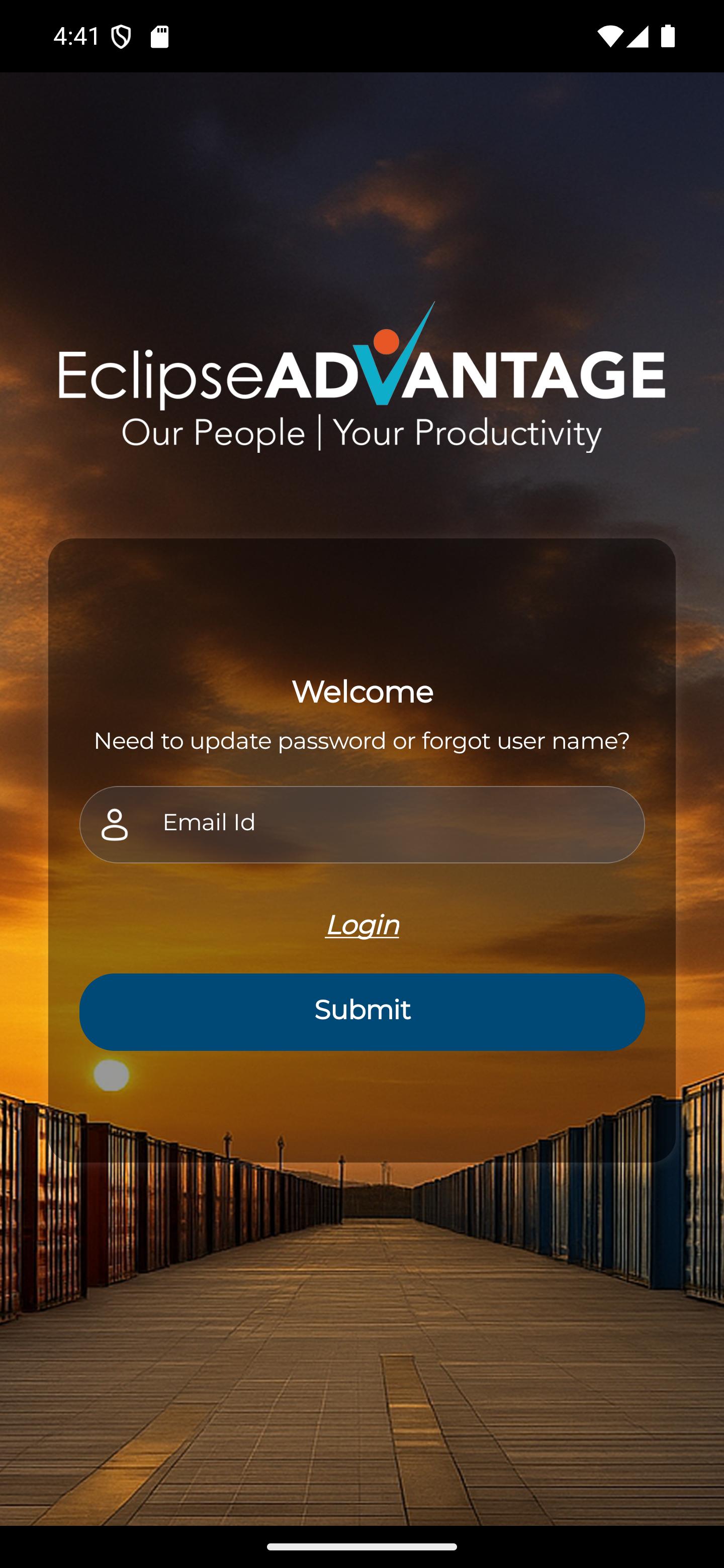Screen dimensions: 724x1568
Task: Submit the email address
Action: tap(361, 1011)
